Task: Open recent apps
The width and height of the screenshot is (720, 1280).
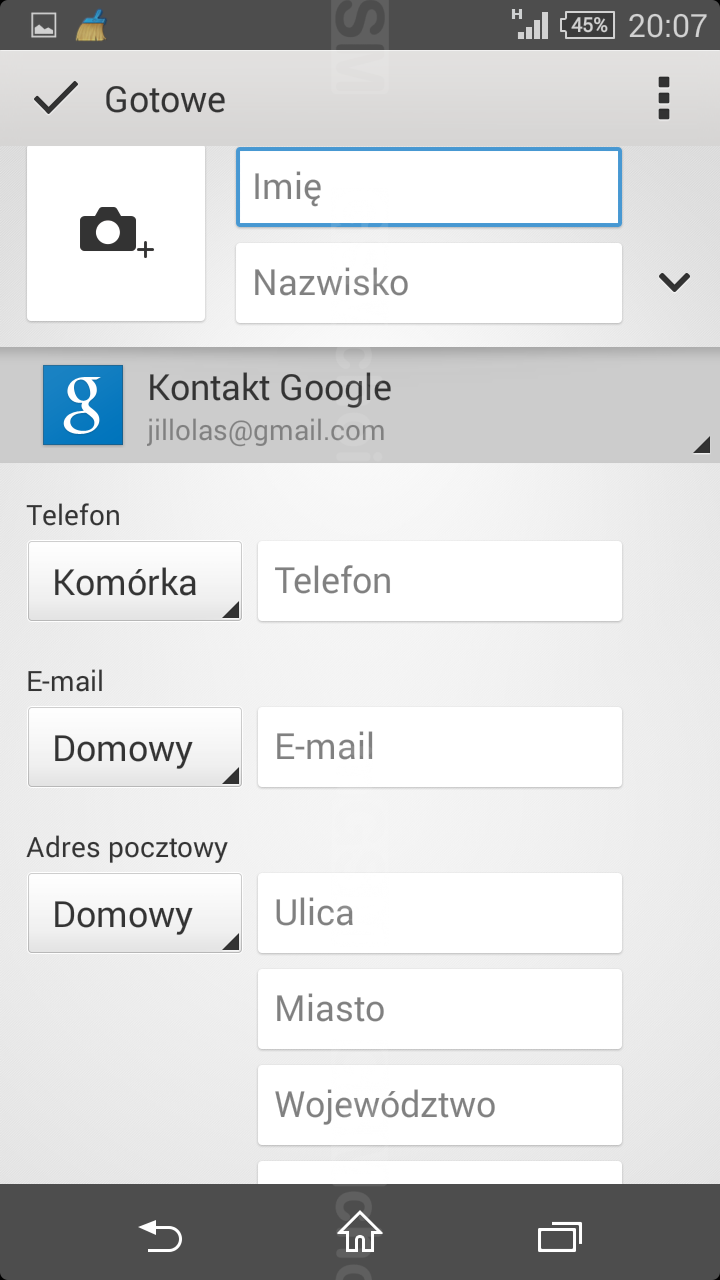Action: click(x=560, y=1236)
